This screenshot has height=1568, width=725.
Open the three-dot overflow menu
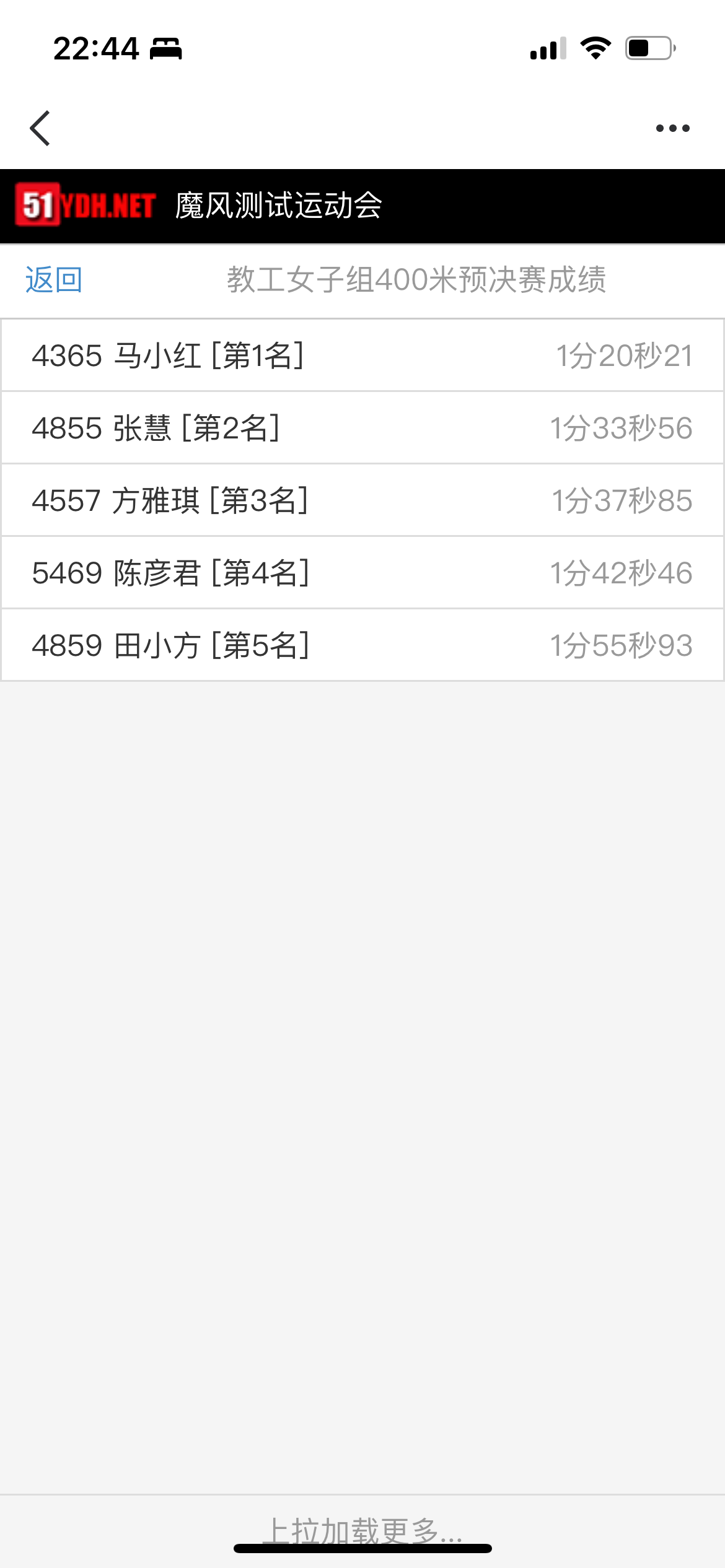point(672,128)
